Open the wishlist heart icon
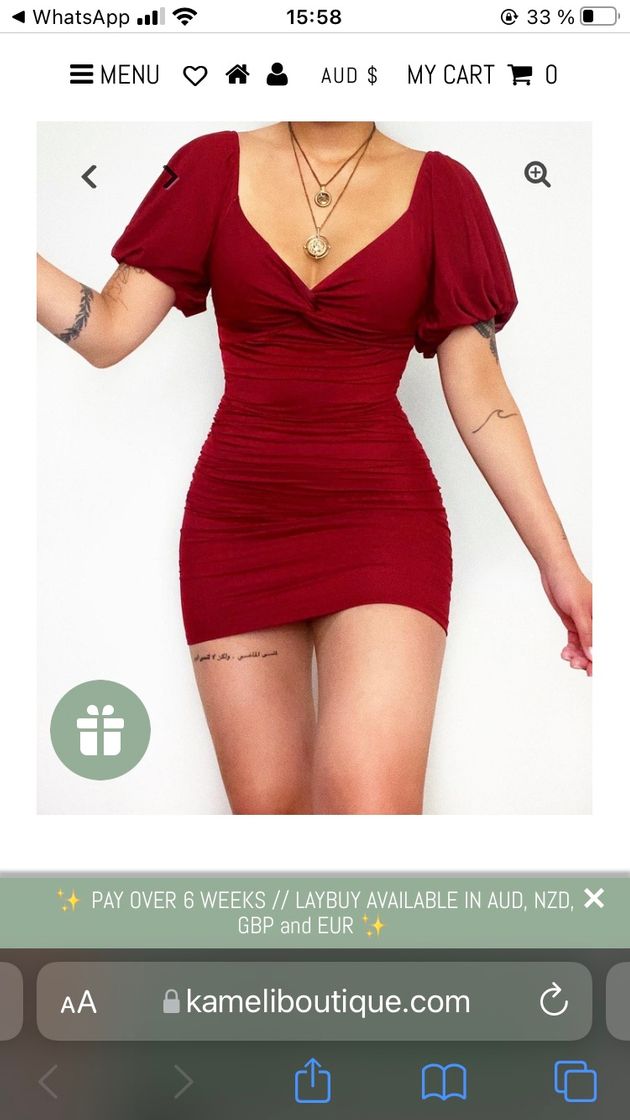Screen dimensions: 630x1120 click(195, 76)
